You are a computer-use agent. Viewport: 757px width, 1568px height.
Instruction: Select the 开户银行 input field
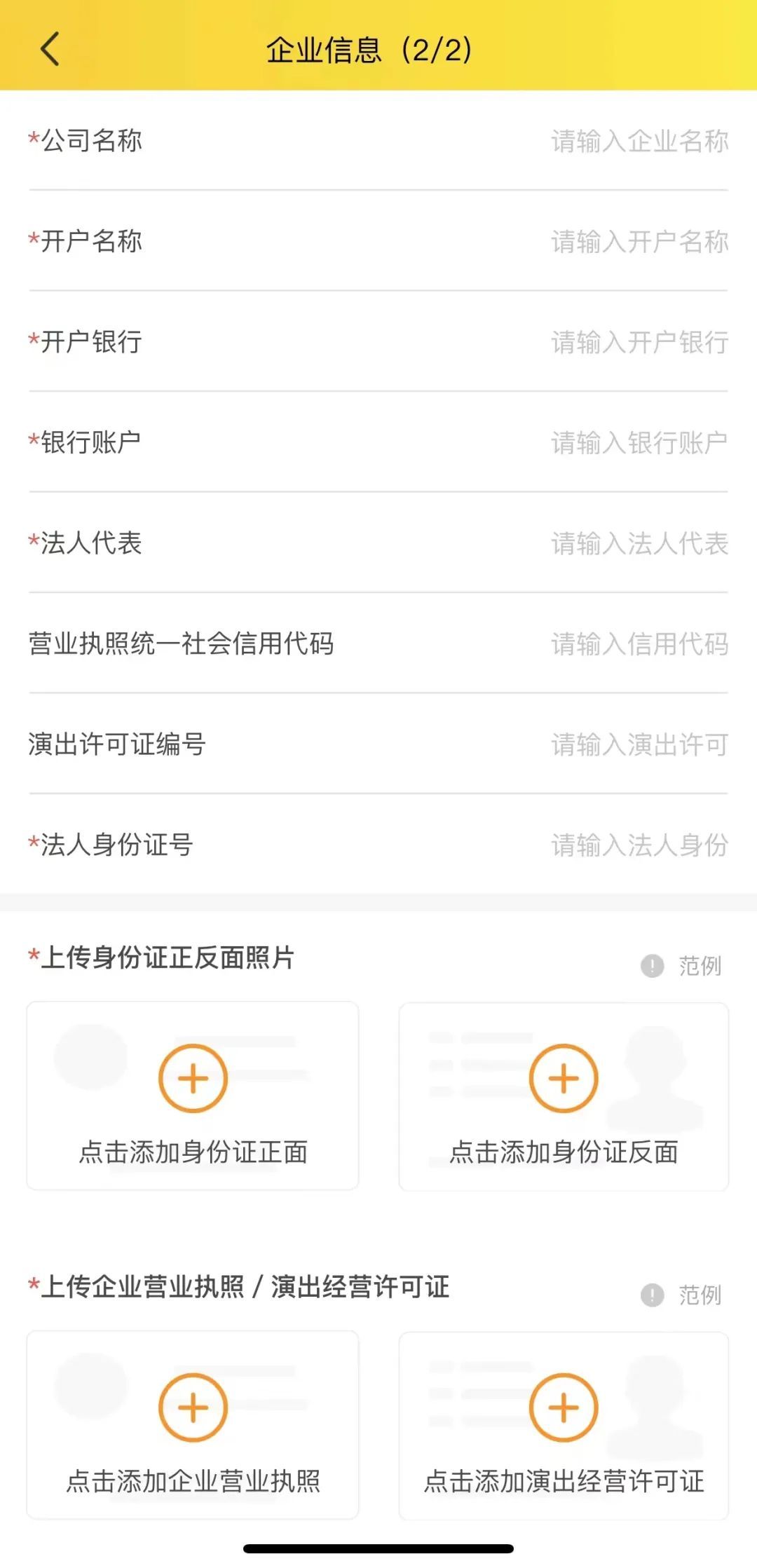pyautogui.click(x=639, y=343)
